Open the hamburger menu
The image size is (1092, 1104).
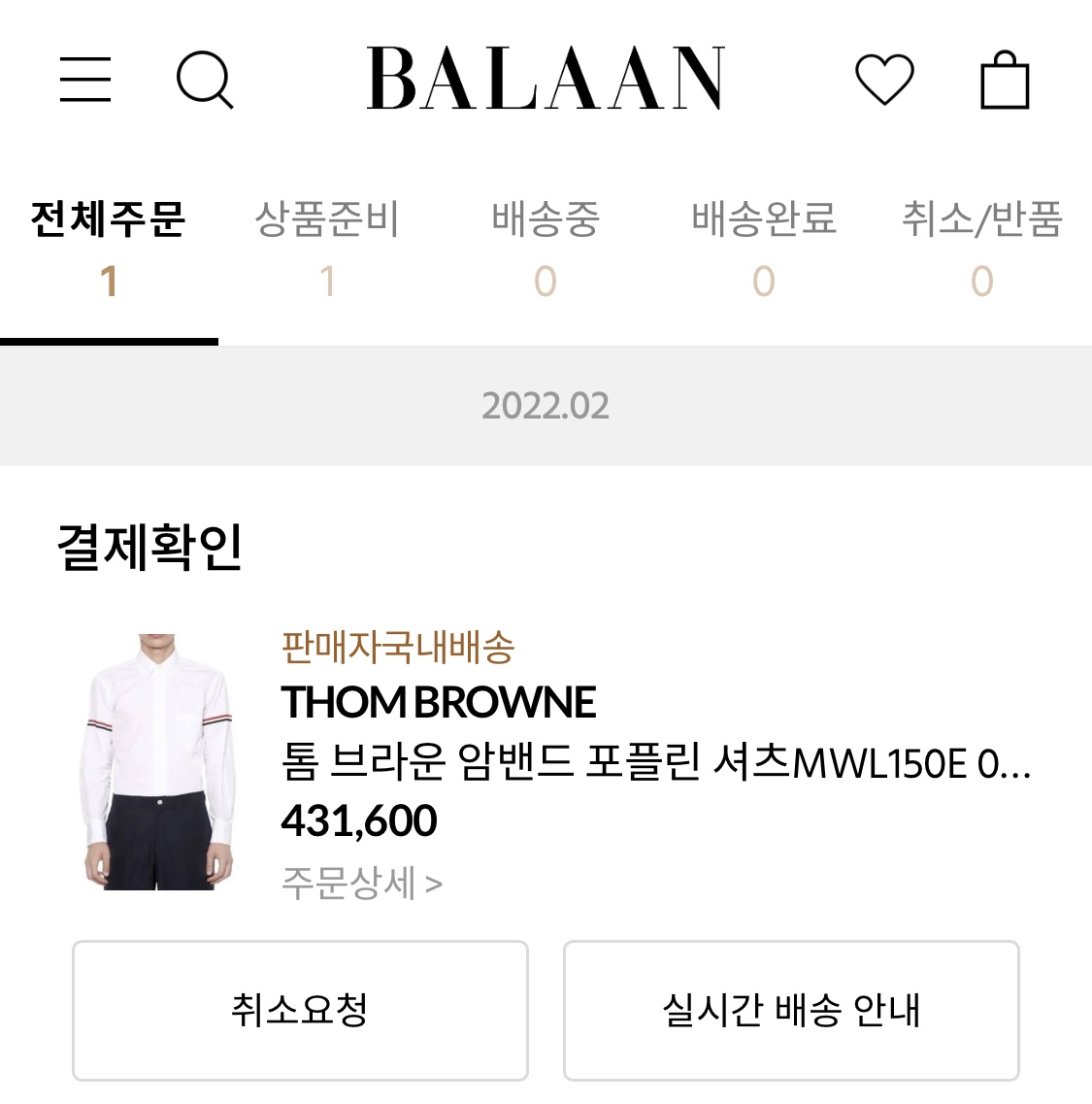85,80
